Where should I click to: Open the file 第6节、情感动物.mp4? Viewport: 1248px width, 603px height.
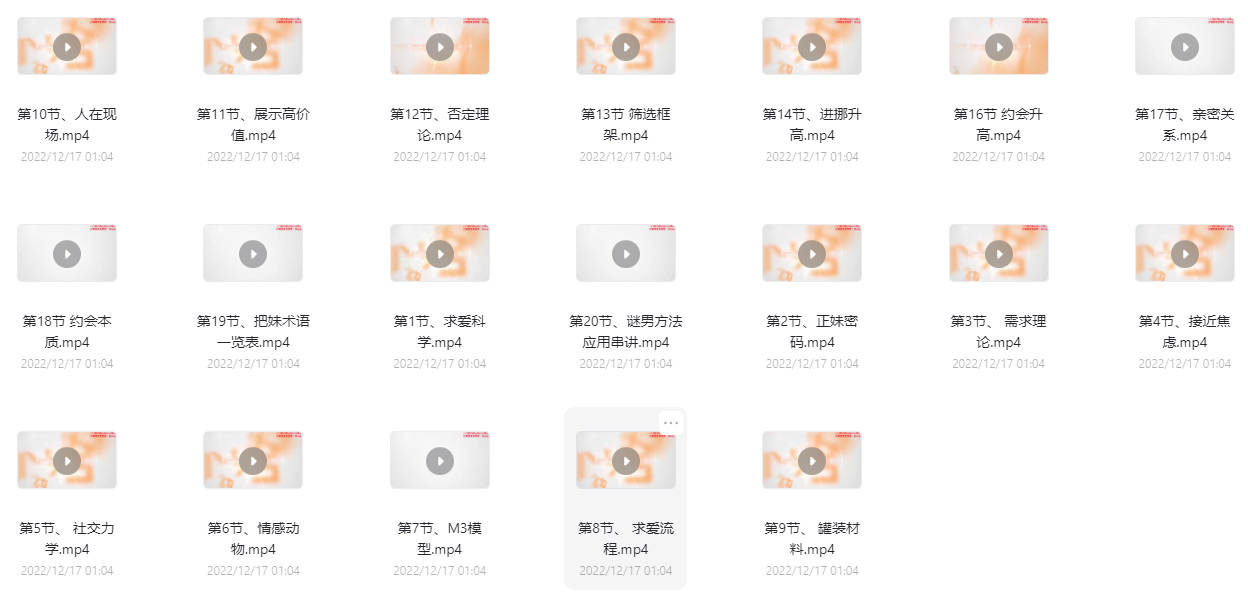tap(253, 460)
